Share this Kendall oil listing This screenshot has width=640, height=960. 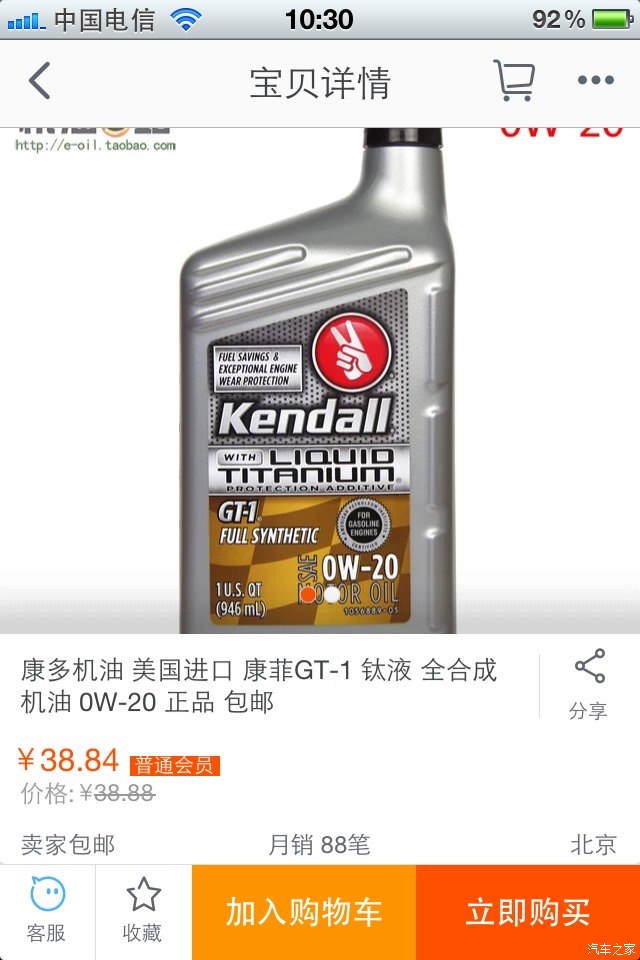pyautogui.click(x=589, y=685)
